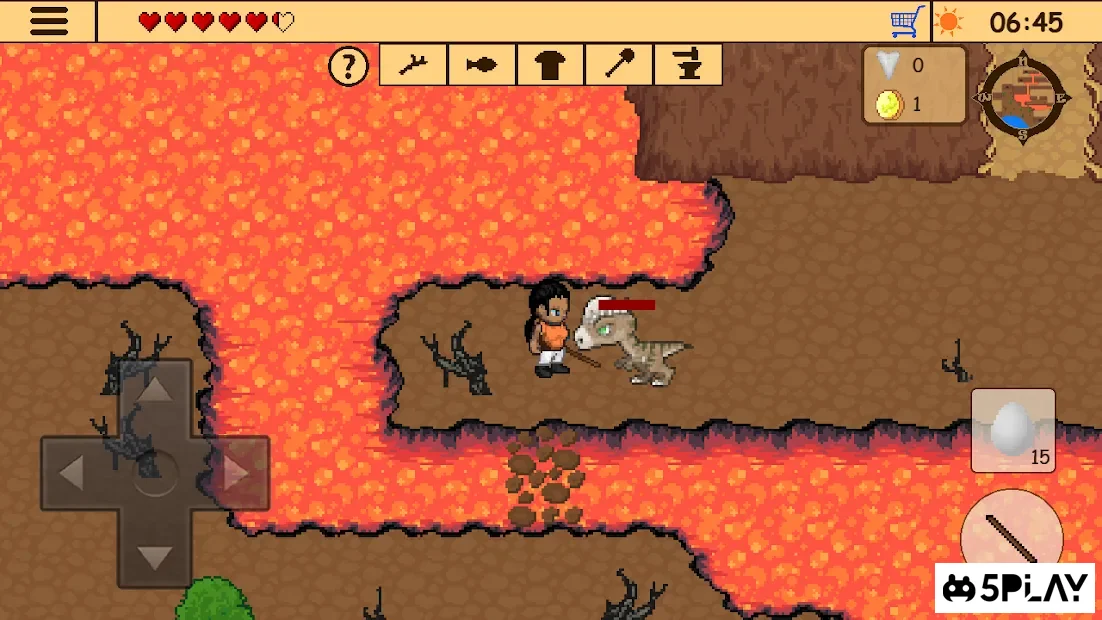
Task: Attack with the stick weapon button
Action: pos(1010,538)
